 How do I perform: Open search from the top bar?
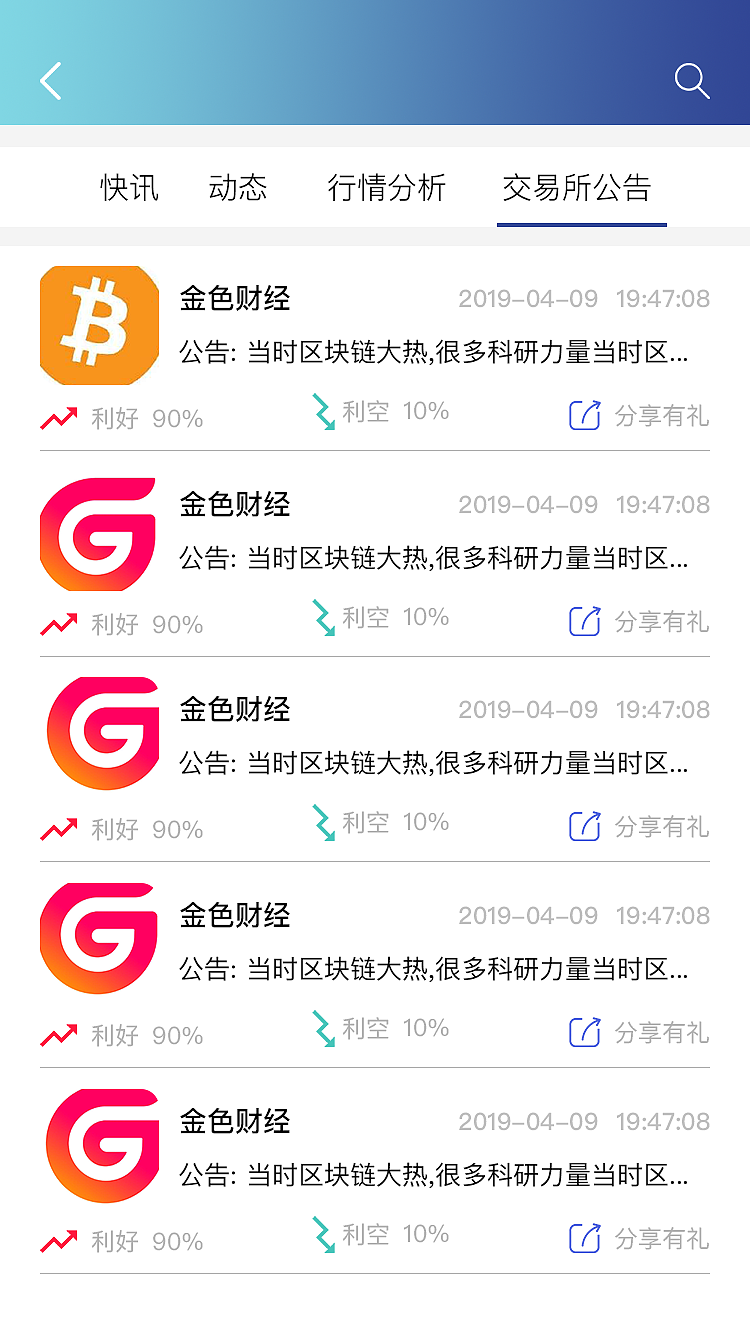coord(692,81)
